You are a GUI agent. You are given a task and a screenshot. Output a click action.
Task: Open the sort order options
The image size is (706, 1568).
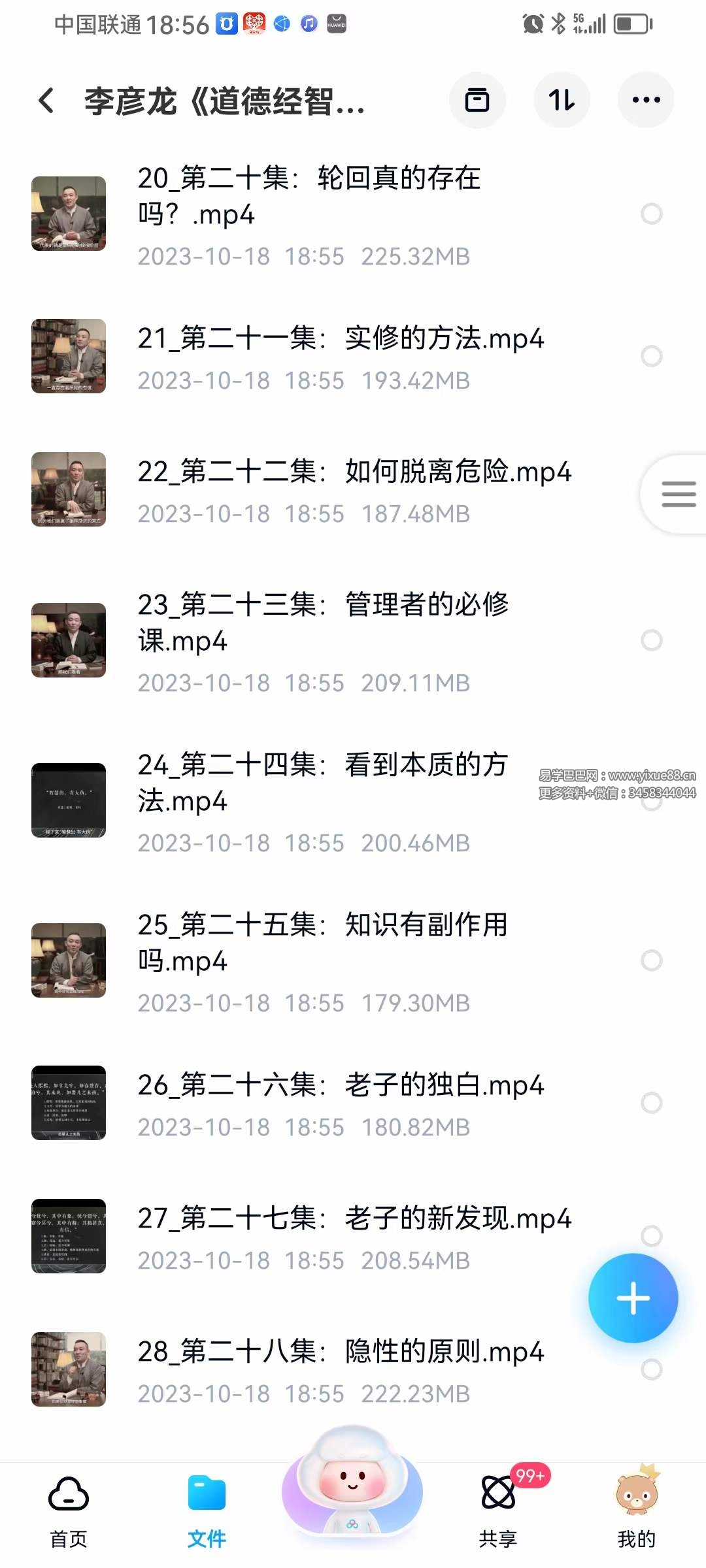coord(562,99)
